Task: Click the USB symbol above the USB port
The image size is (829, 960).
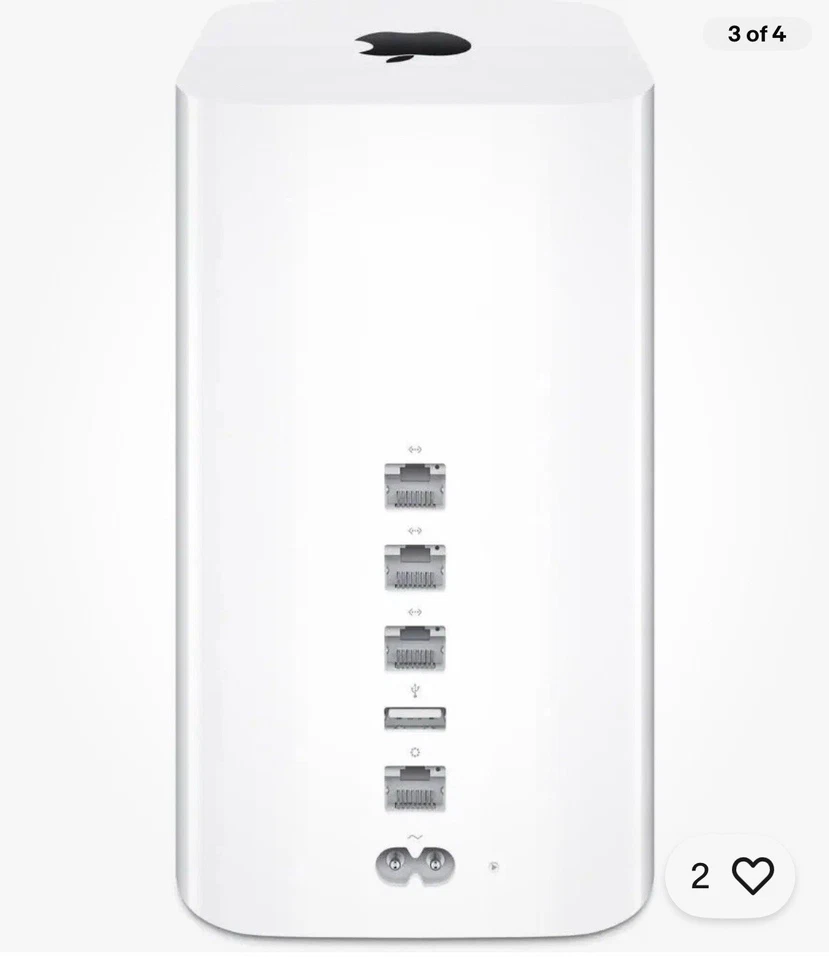Action: pyautogui.click(x=415, y=688)
